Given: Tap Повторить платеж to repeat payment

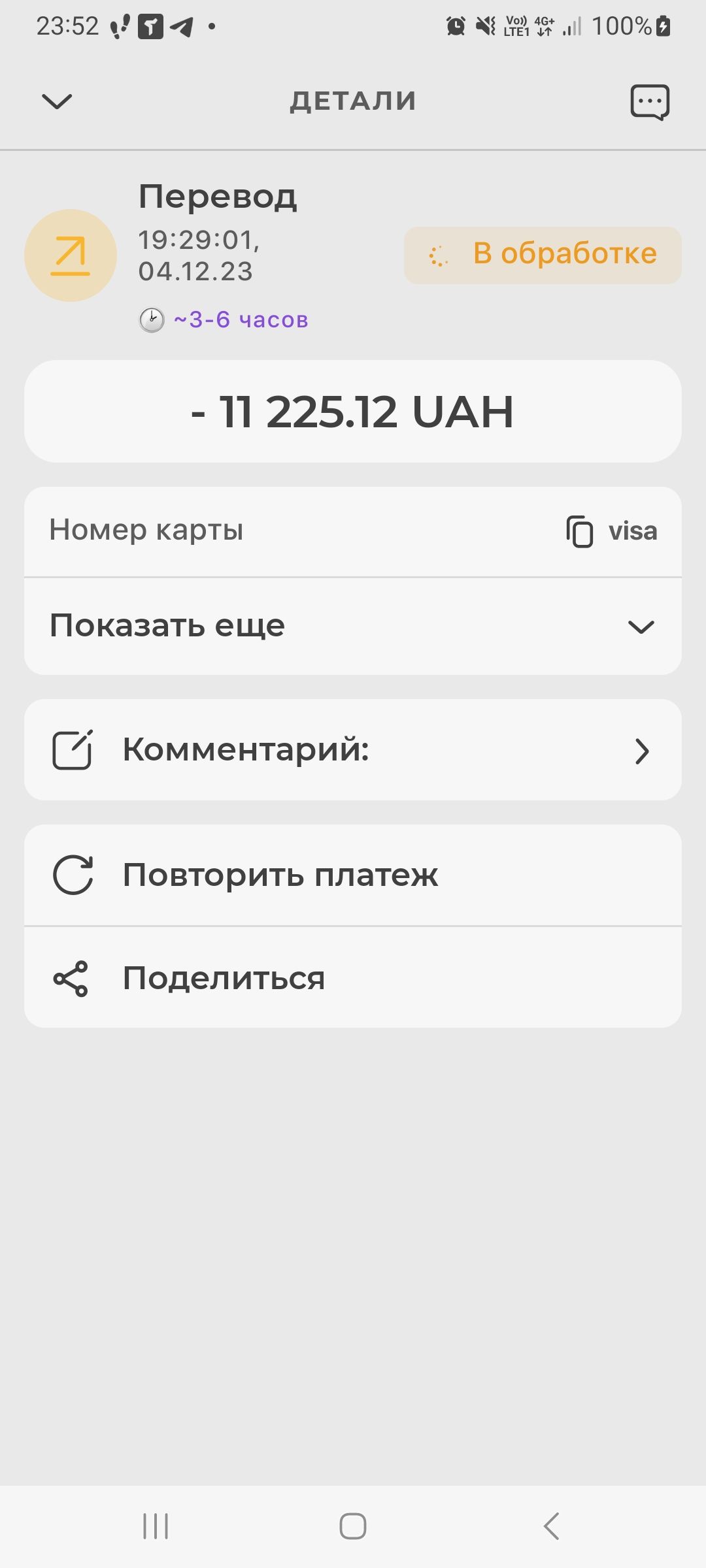Looking at the screenshot, I should (353, 875).
